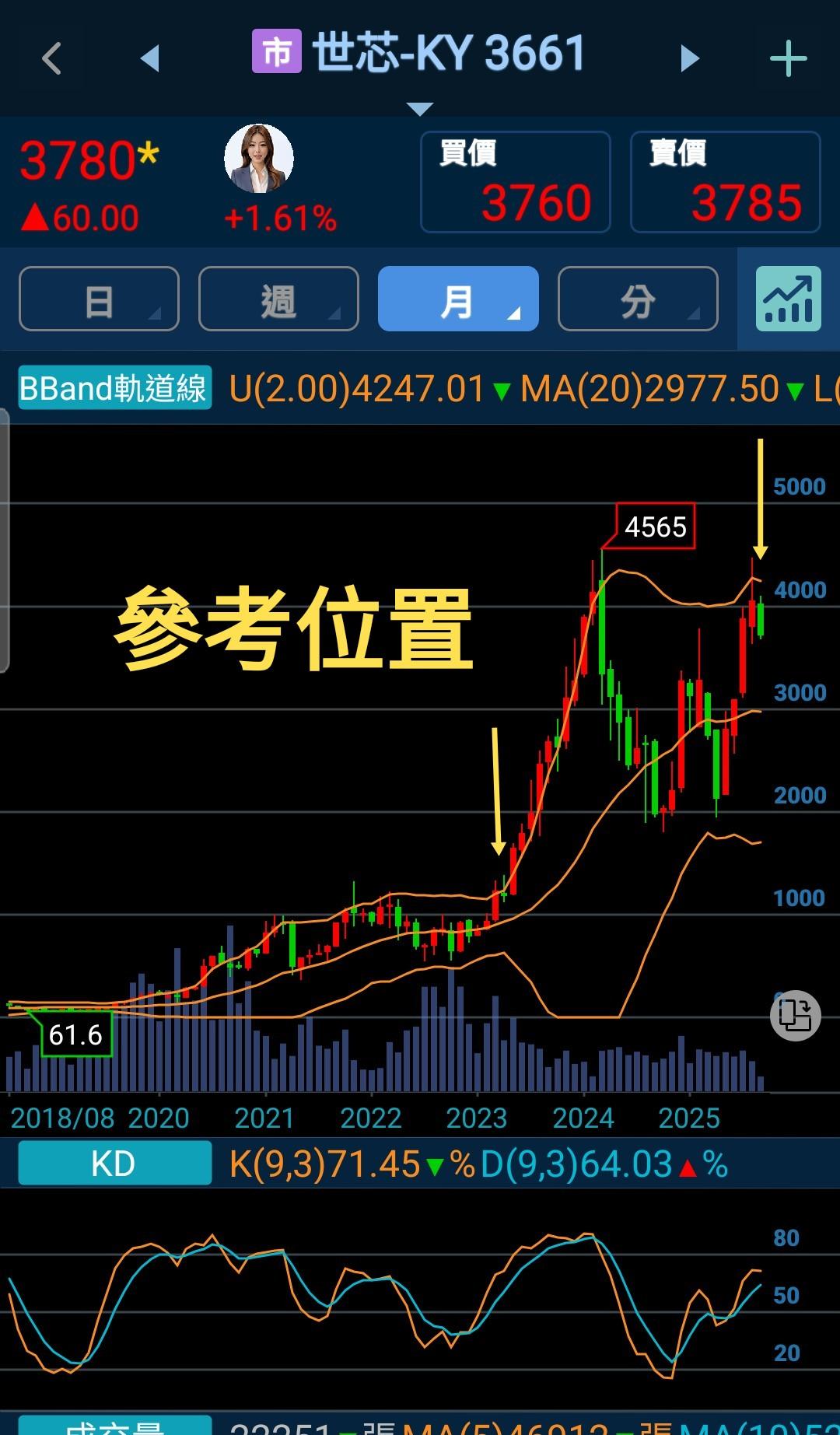Switch to the 分 chart

638,299
